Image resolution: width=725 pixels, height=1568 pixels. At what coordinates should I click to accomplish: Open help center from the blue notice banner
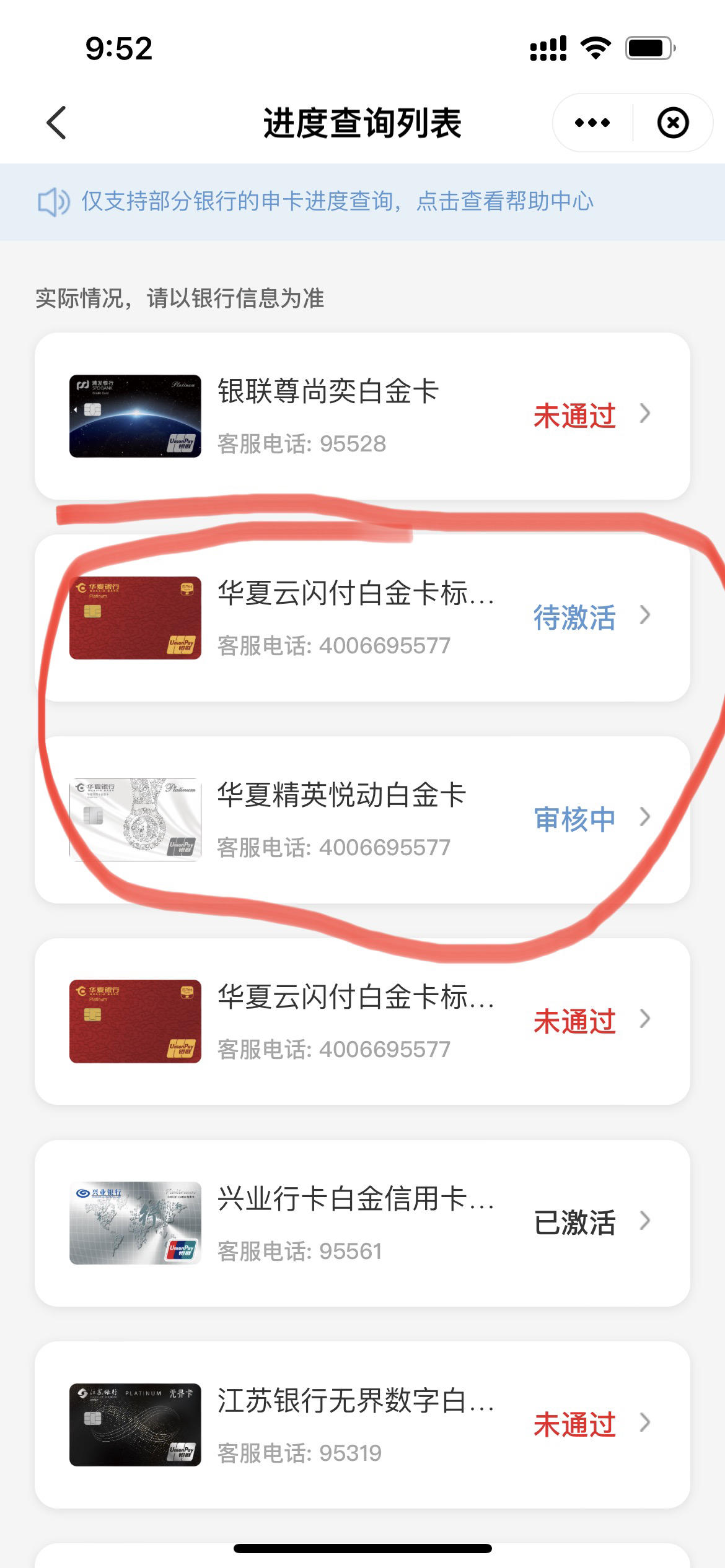click(x=362, y=202)
